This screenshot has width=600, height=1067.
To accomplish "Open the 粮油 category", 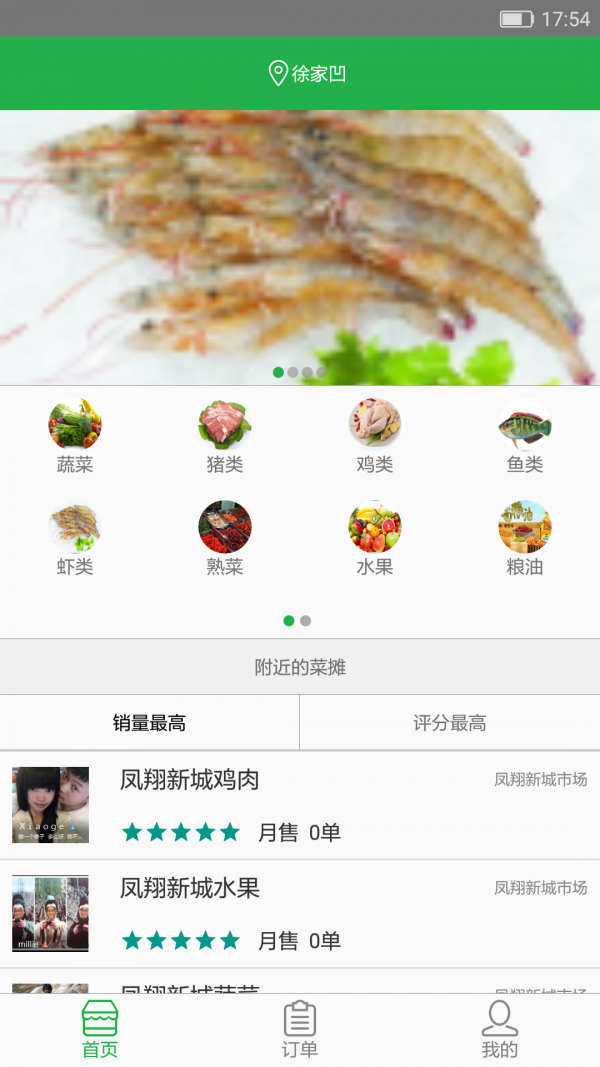I will tap(525, 538).
